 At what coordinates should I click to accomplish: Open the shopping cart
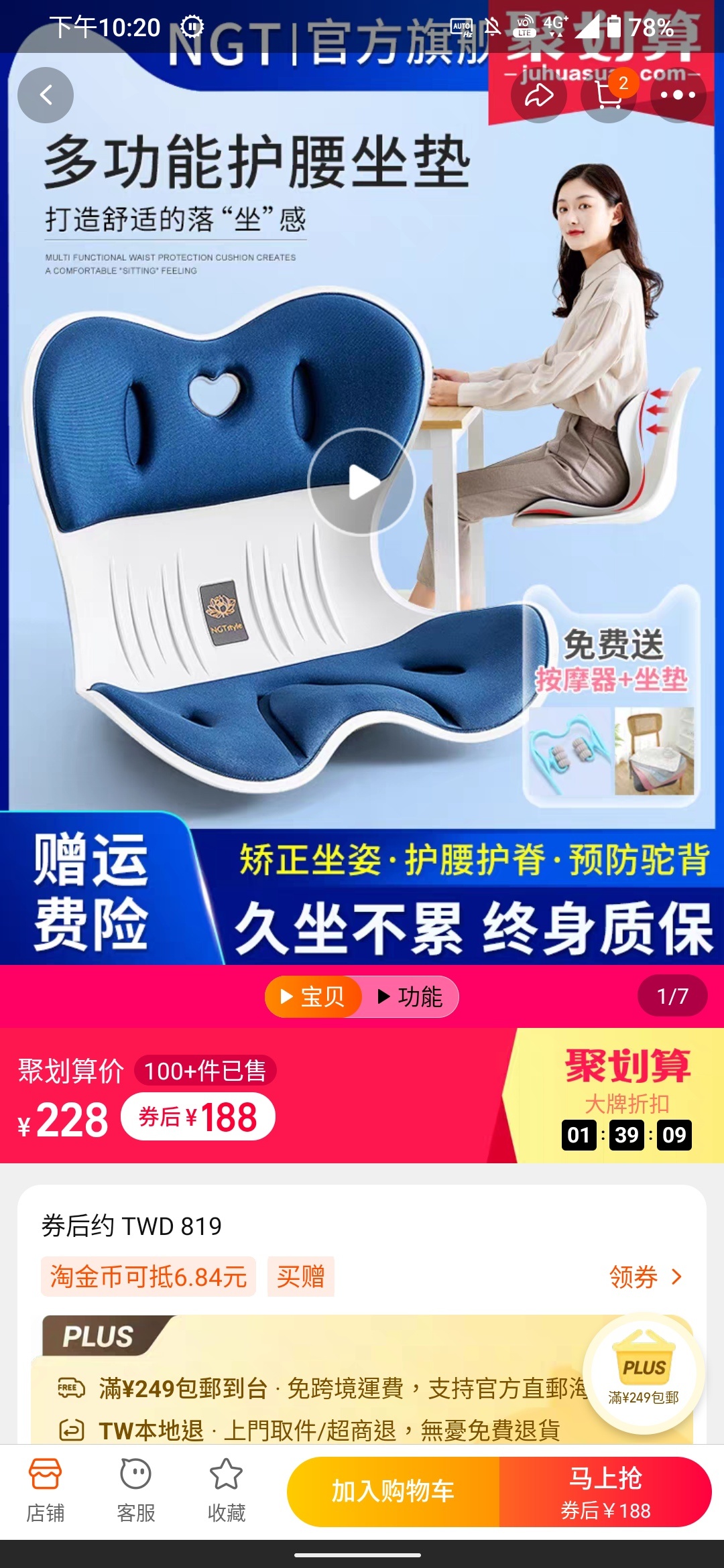coord(609,95)
